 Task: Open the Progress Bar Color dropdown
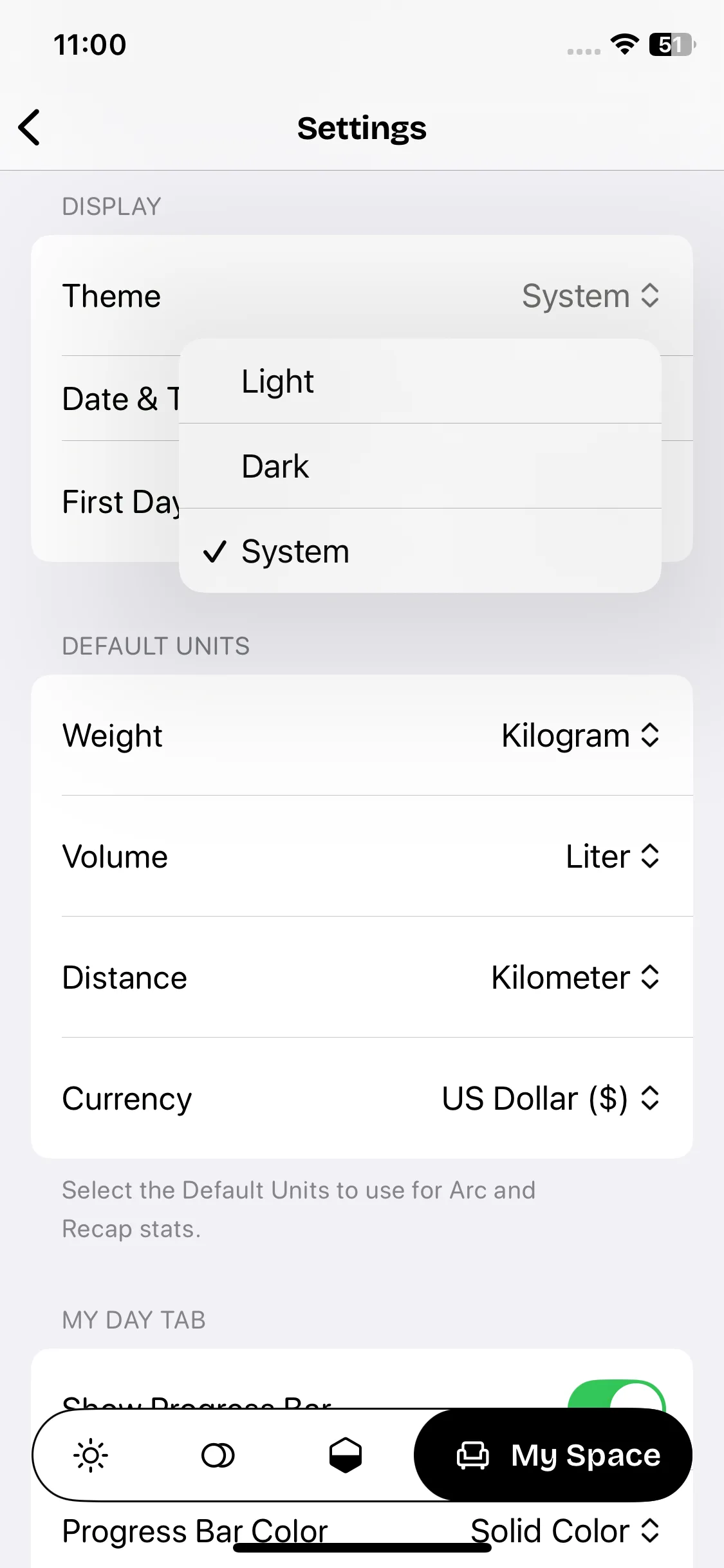[564, 1532]
